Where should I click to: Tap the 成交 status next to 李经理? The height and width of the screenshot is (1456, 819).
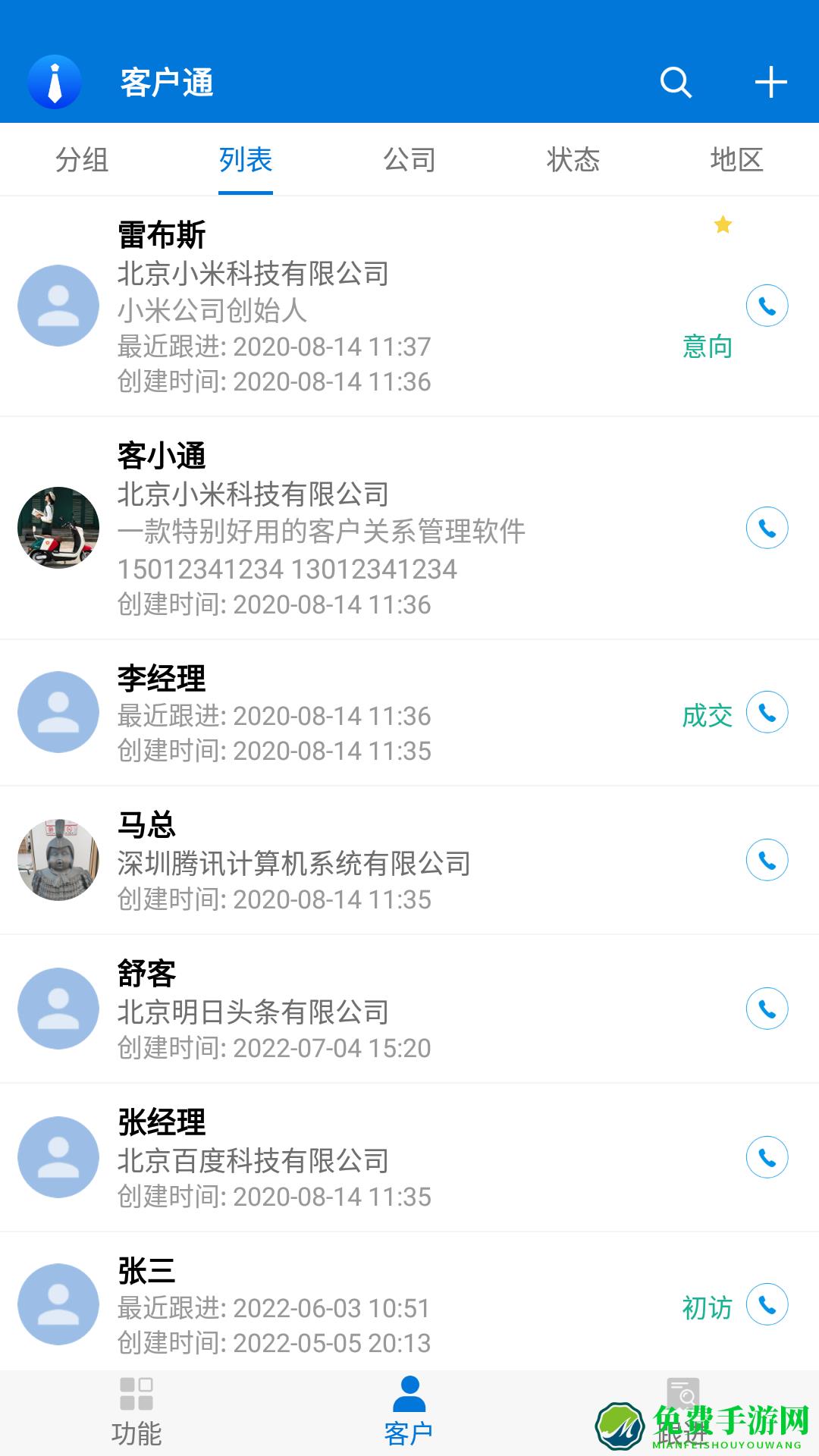coord(706,714)
